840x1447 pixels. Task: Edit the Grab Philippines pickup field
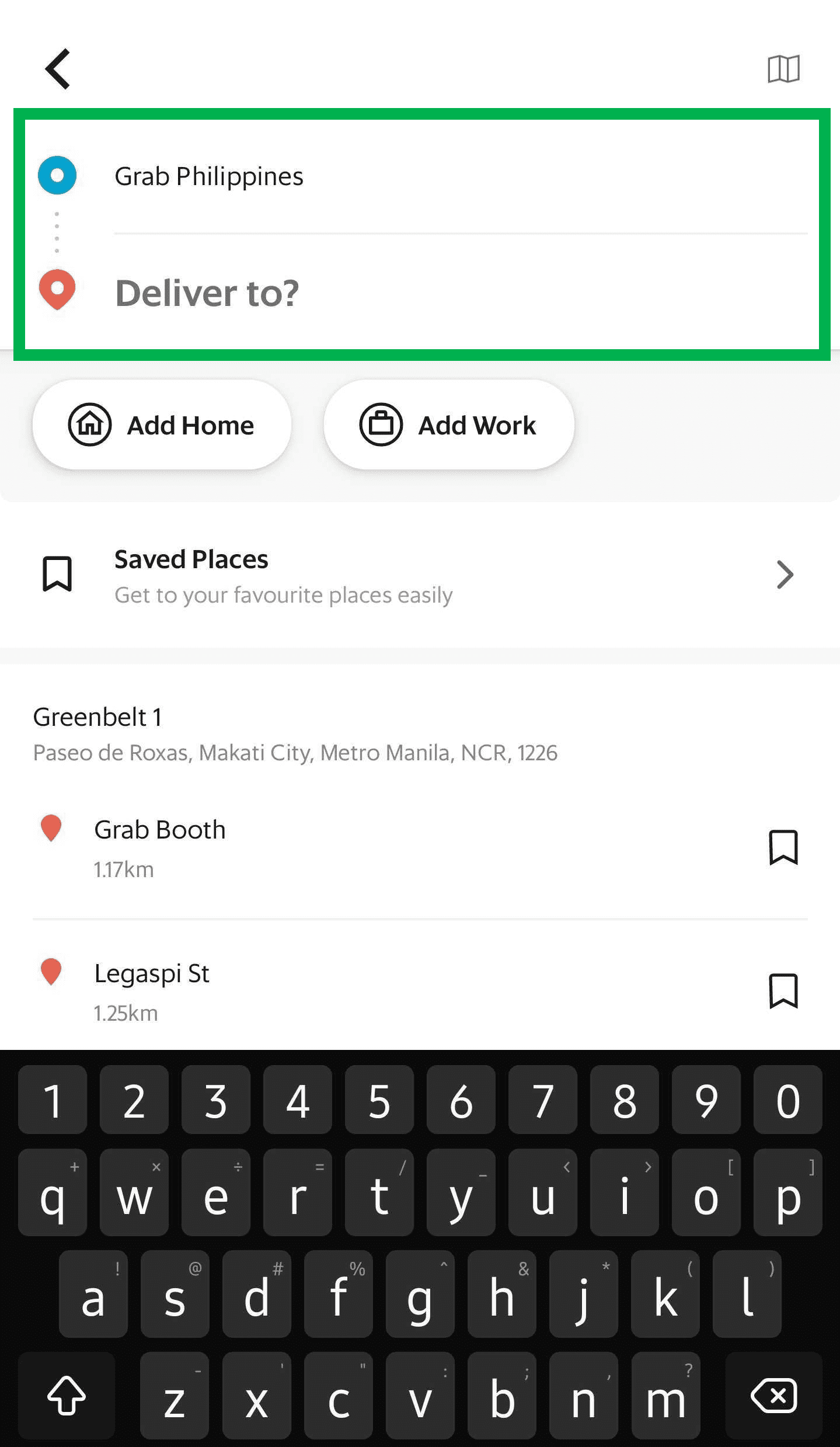click(x=461, y=176)
